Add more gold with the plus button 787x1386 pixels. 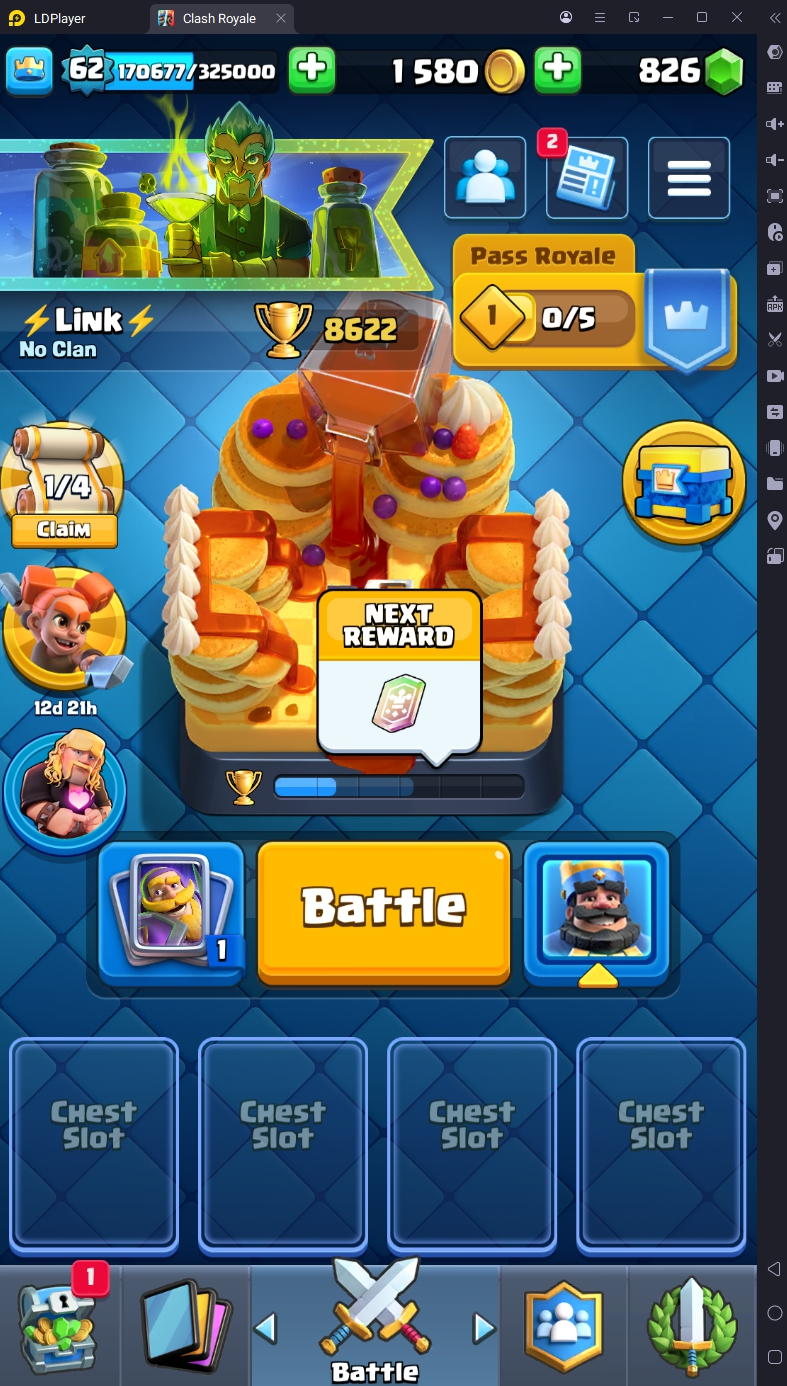[x=558, y=70]
